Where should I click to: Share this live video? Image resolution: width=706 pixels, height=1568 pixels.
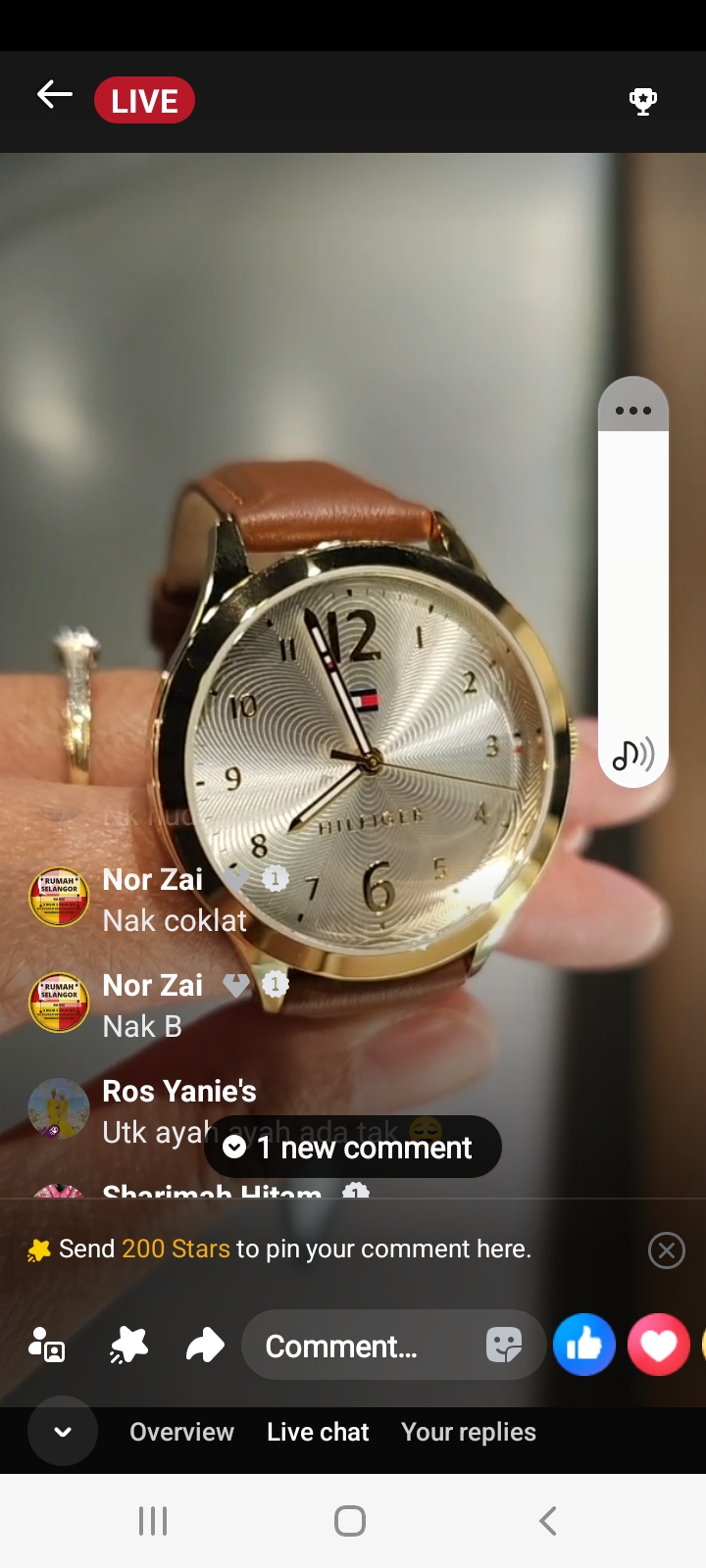point(205,1346)
